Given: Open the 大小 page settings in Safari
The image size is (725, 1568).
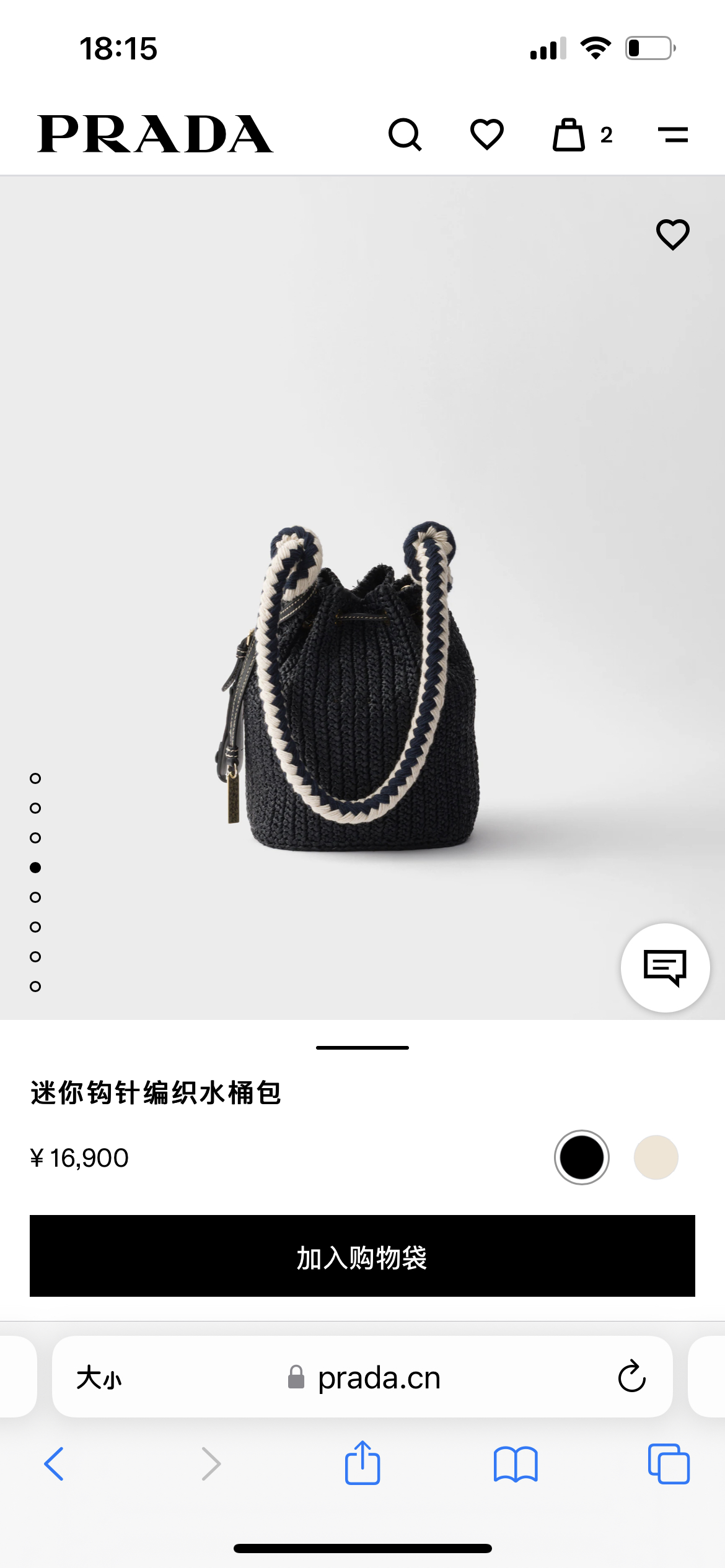Looking at the screenshot, I should click(x=99, y=1378).
